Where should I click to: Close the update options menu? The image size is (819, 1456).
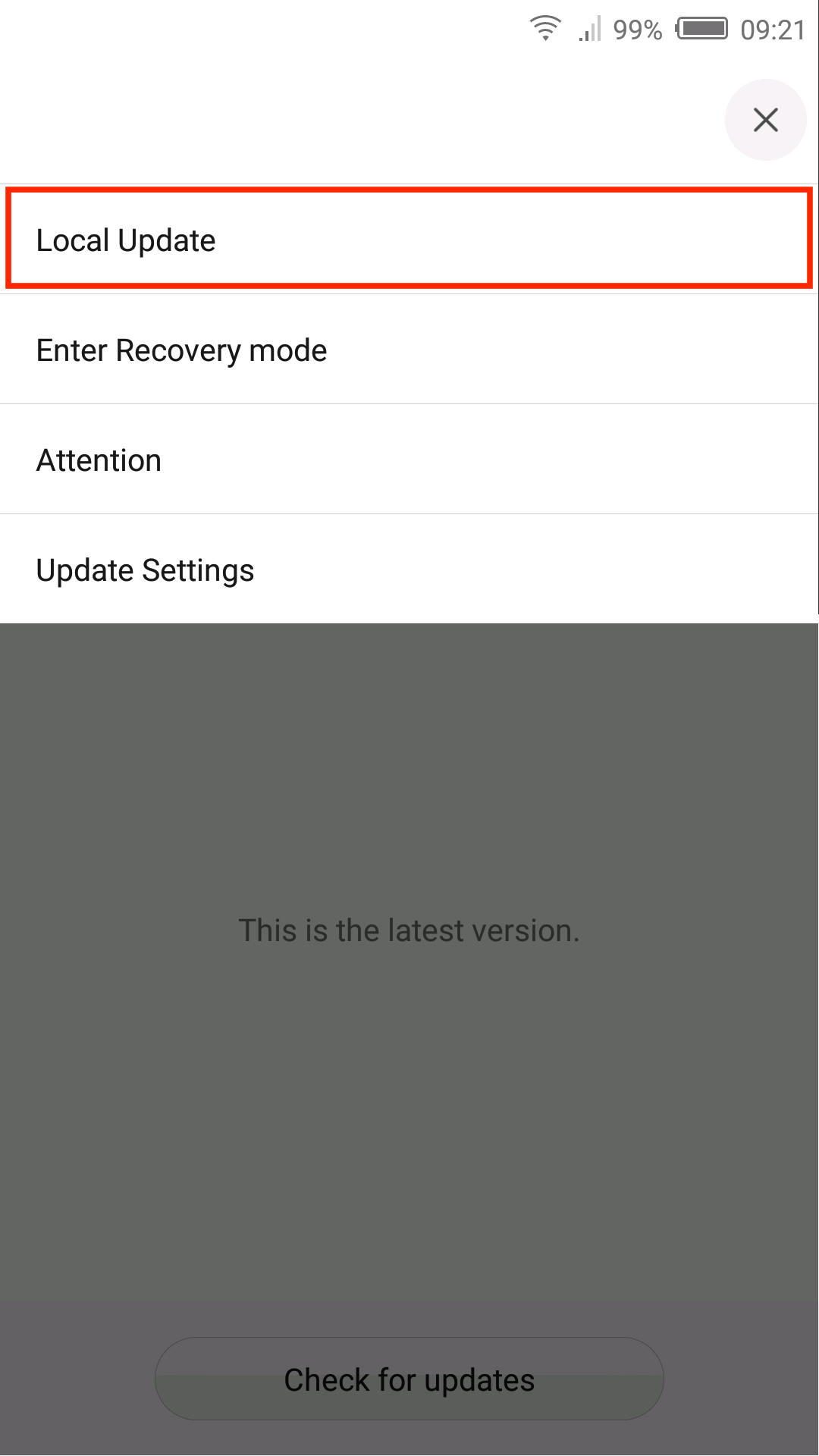[765, 120]
